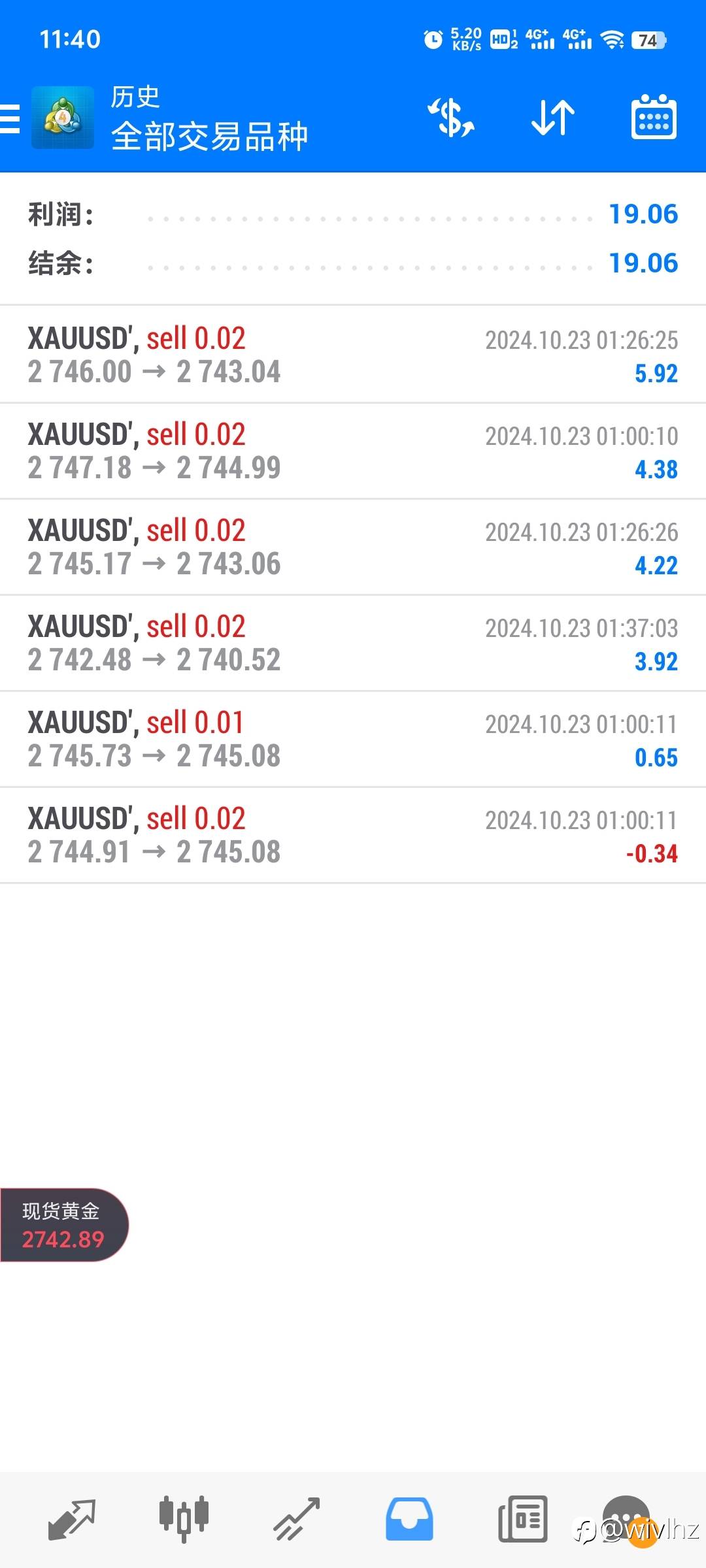Image resolution: width=706 pixels, height=1568 pixels.
Task: Go to the candlestick Chart tab
Action: (184, 1518)
